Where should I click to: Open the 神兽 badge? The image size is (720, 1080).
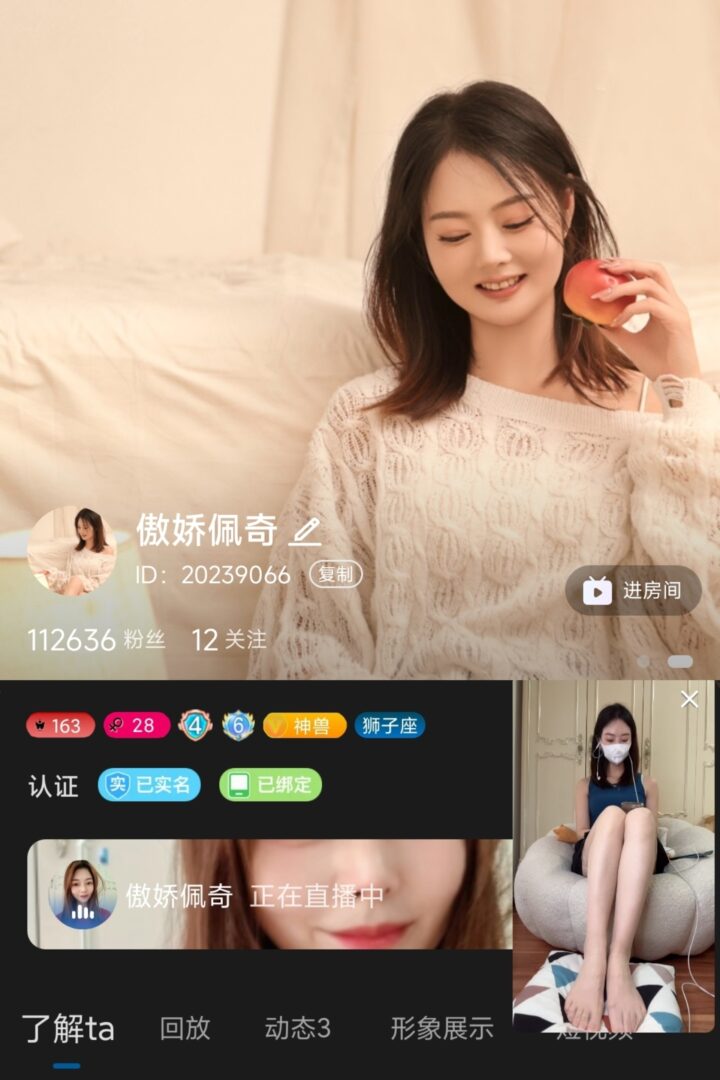[305, 726]
